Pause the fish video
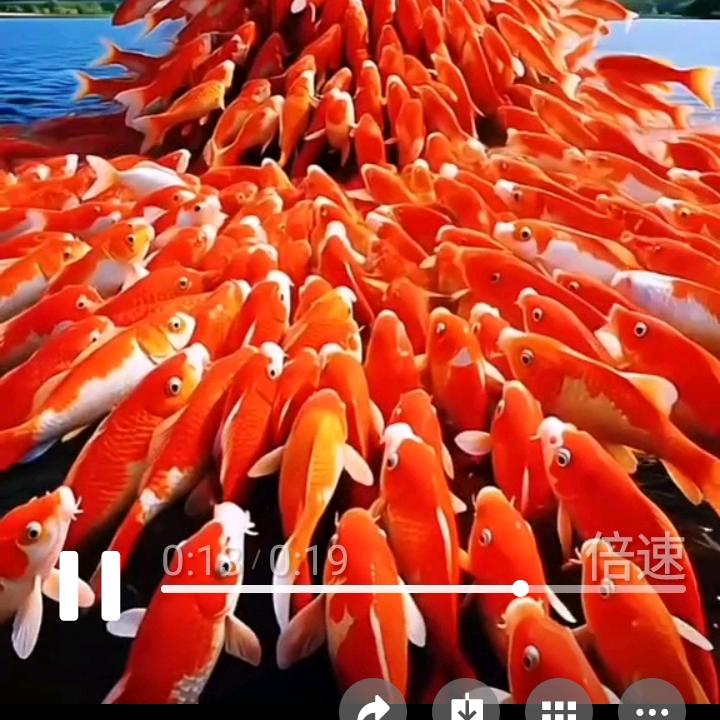Image resolution: width=720 pixels, height=720 pixels. coord(90,585)
